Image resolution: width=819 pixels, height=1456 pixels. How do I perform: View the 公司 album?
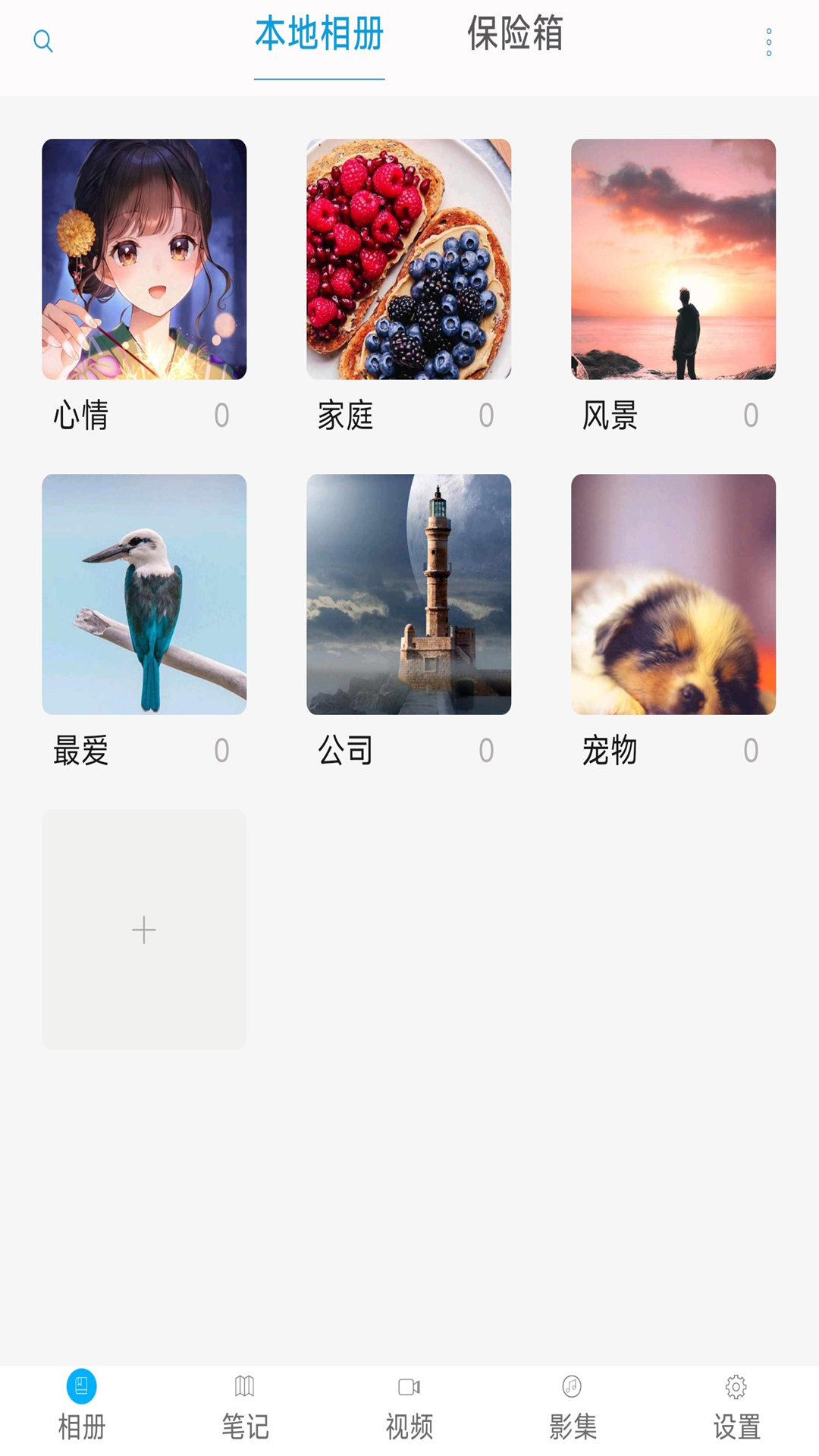point(409,595)
